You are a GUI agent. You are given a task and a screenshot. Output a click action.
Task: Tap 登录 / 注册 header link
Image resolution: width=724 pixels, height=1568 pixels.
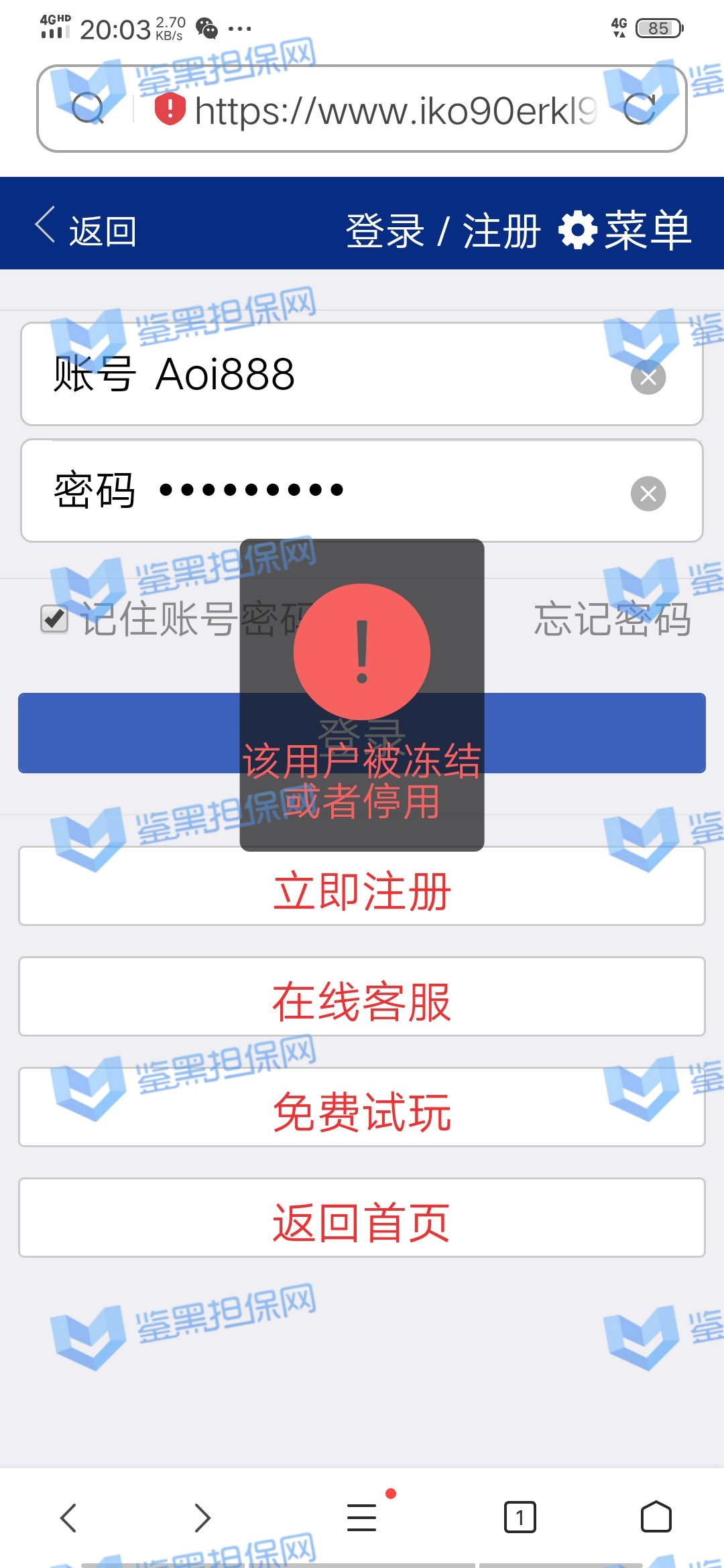point(442,231)
